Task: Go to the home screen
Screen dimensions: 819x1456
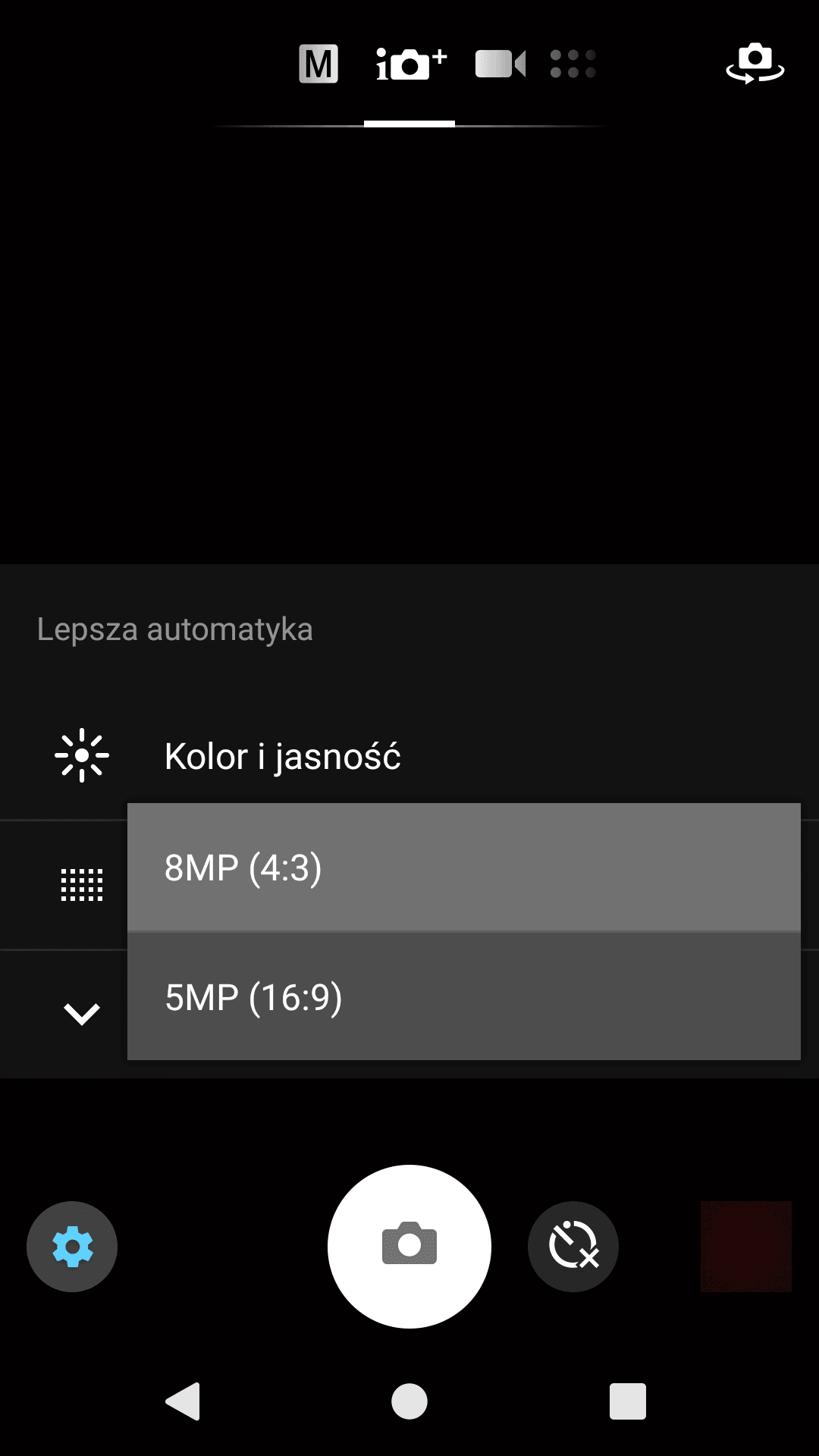Action: click(409, 1401)
